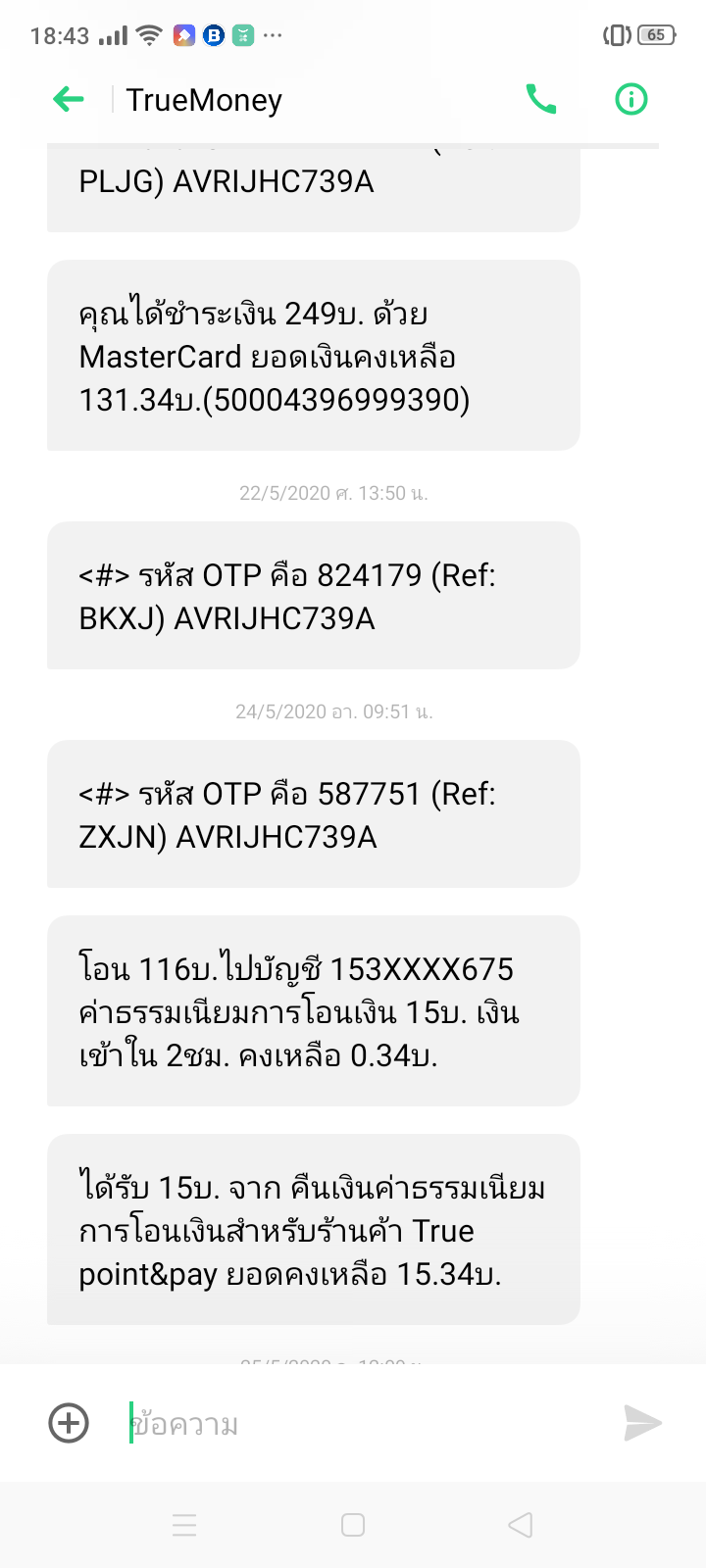The height and width of the screenshot is (1568, 706).
Task: Go back to the message list
Action: [68, 99]
